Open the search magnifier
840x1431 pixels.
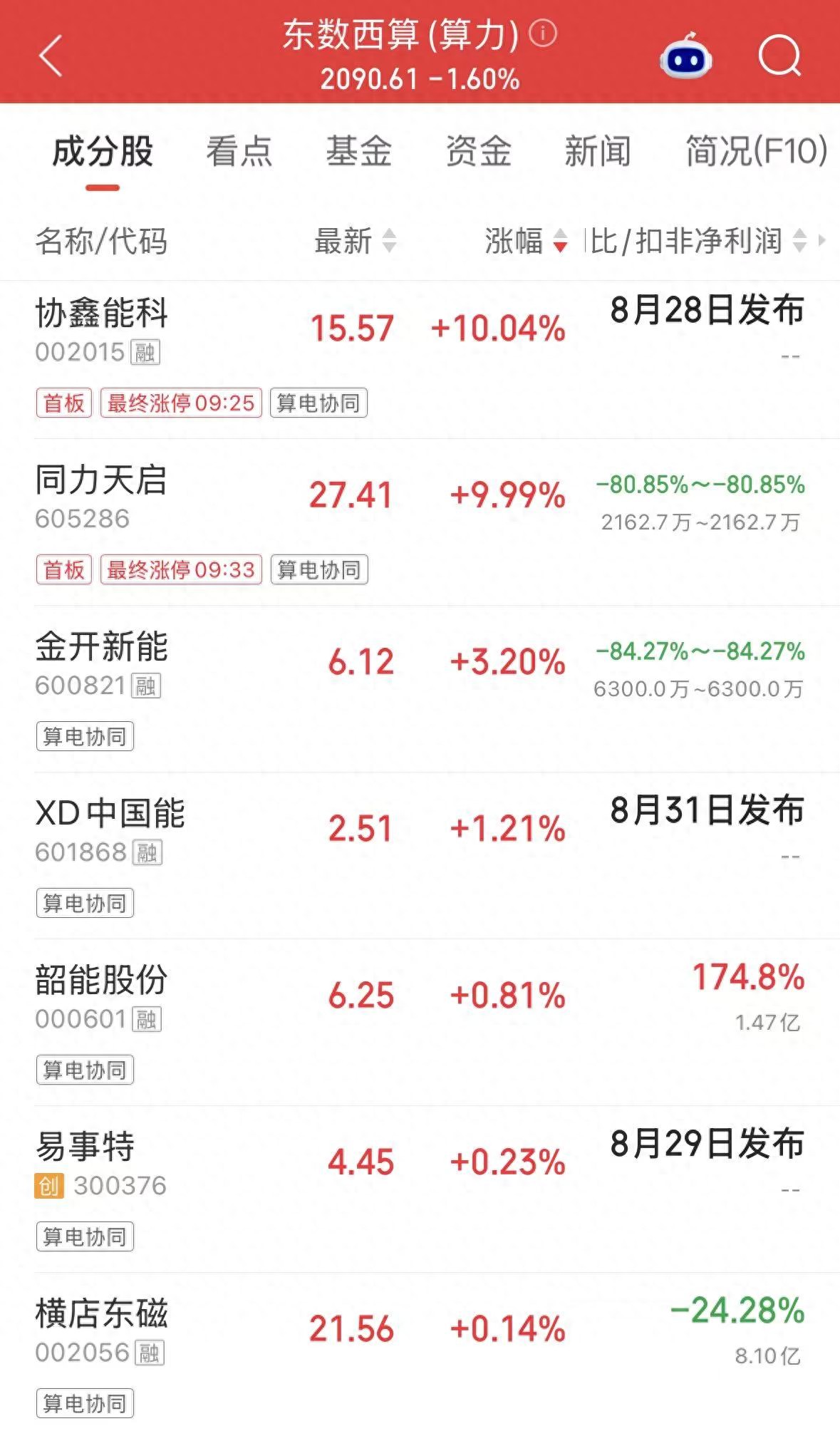[x=779, y=56]
